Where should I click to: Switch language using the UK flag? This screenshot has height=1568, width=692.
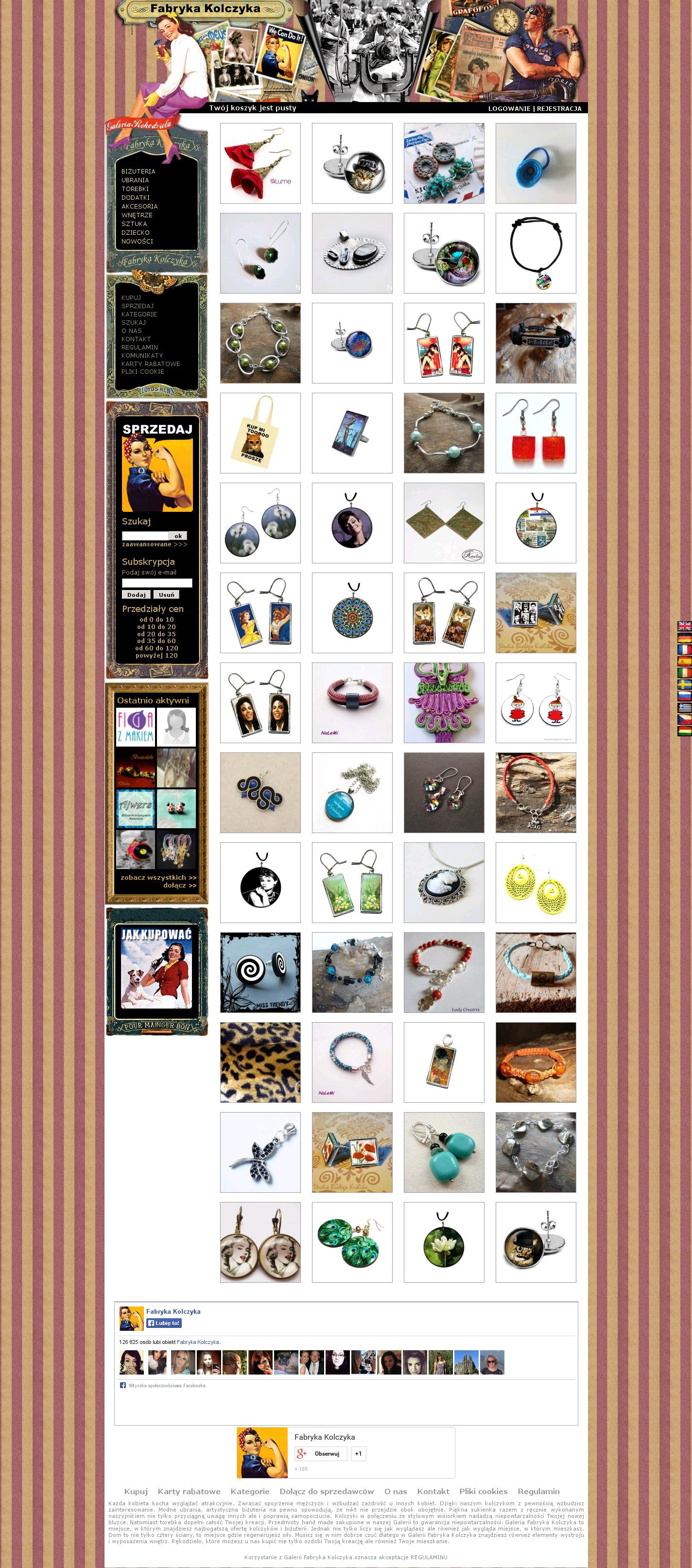pos(684,626)
